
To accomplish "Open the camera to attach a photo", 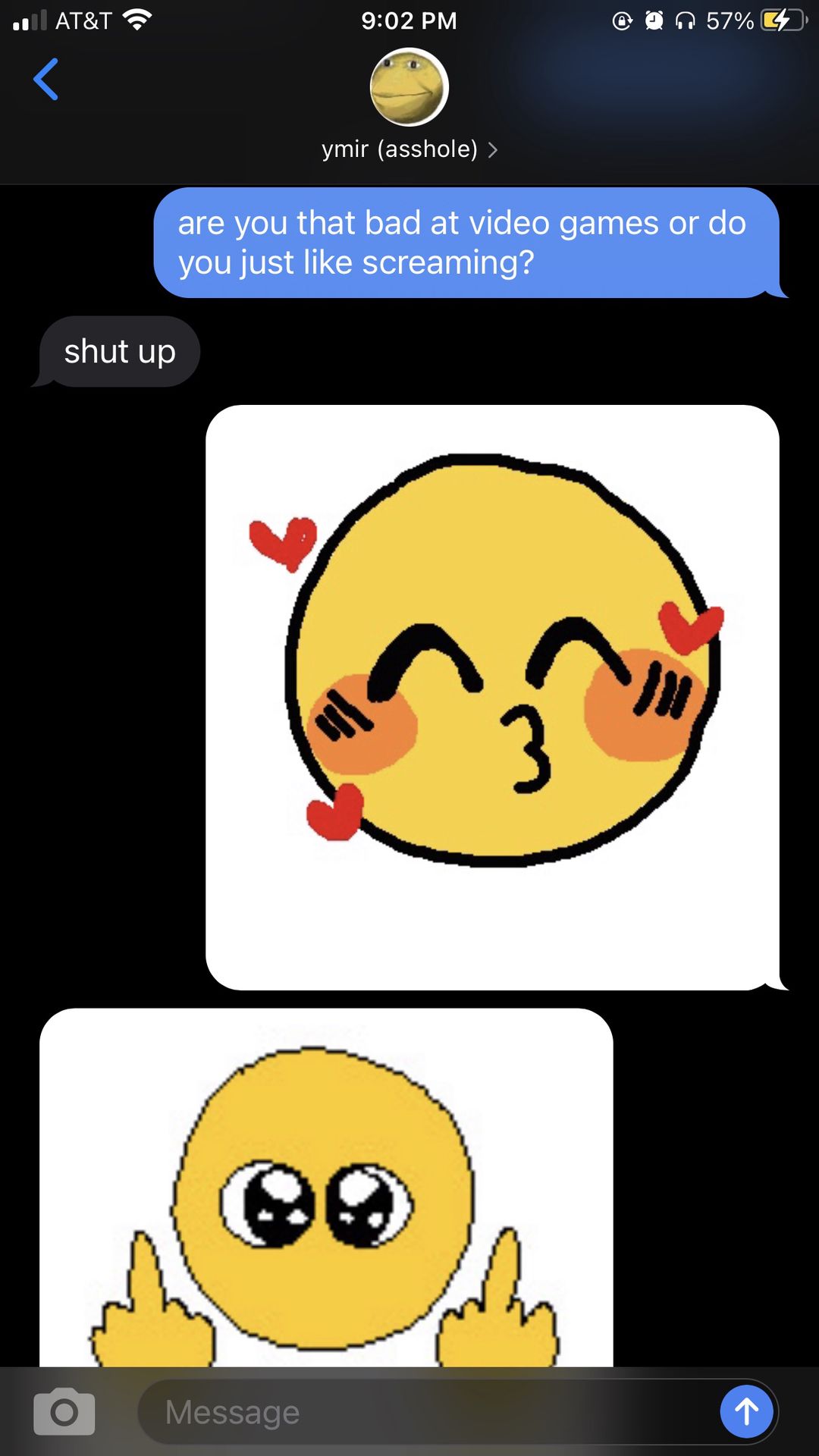I will (x=64, y=1412).
